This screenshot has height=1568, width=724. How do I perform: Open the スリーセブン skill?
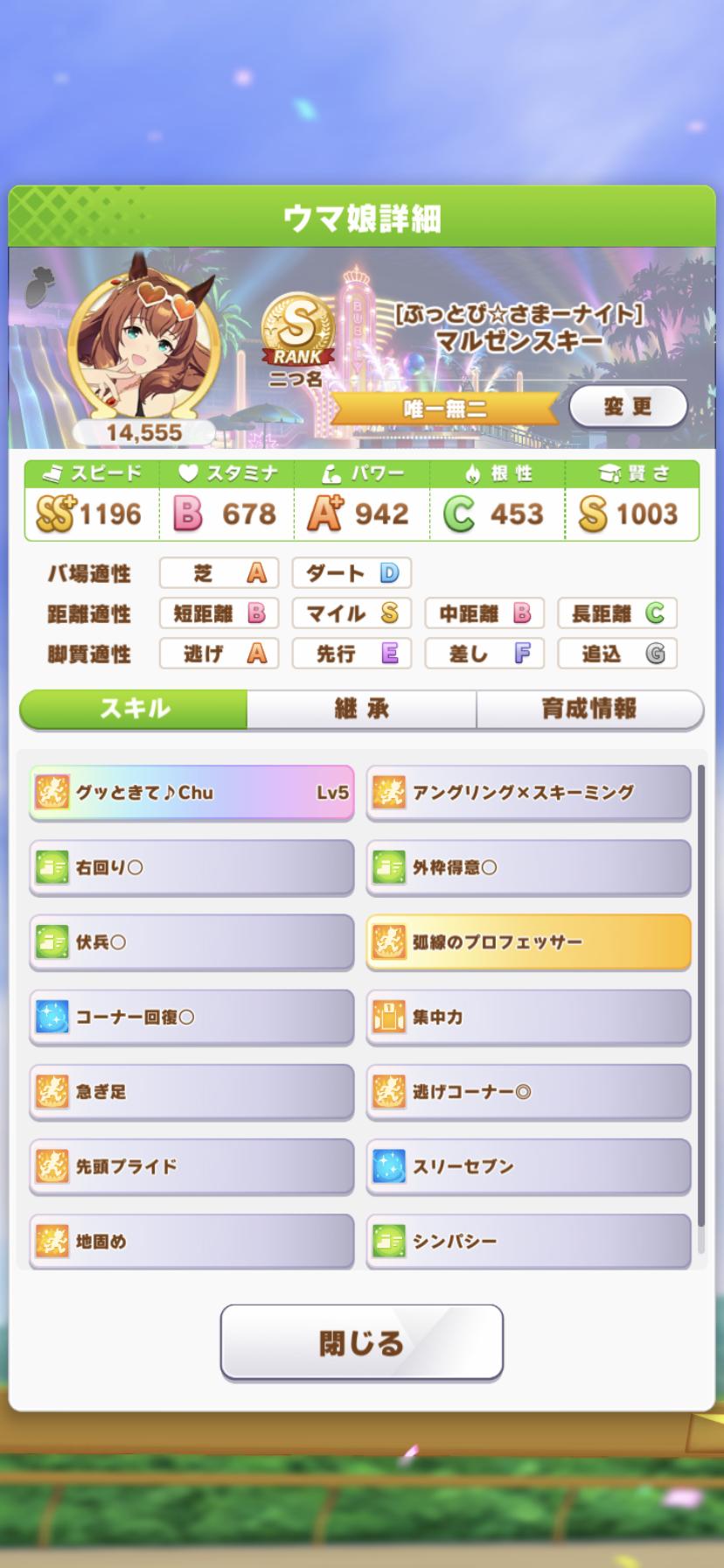tap(528, 1166)
